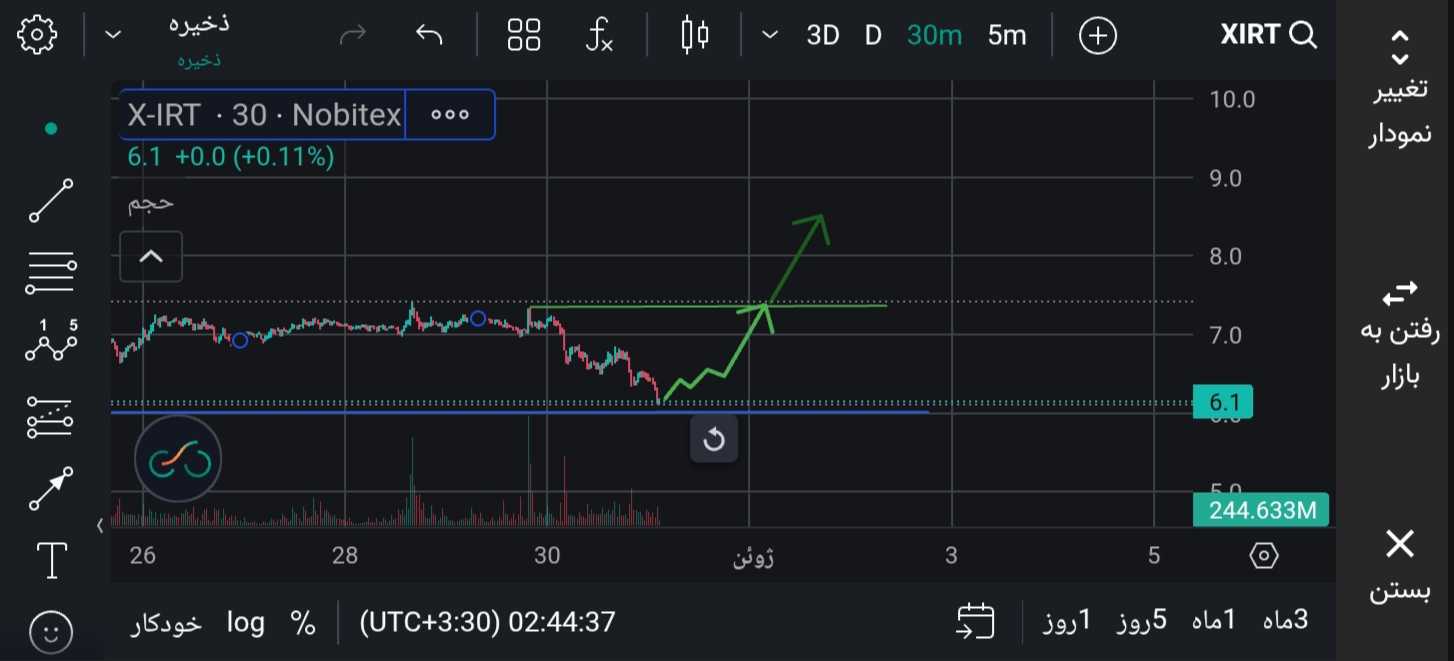Open the indicators fx menu
This screenshot has height=661, width=1454.
pos(598,36)
